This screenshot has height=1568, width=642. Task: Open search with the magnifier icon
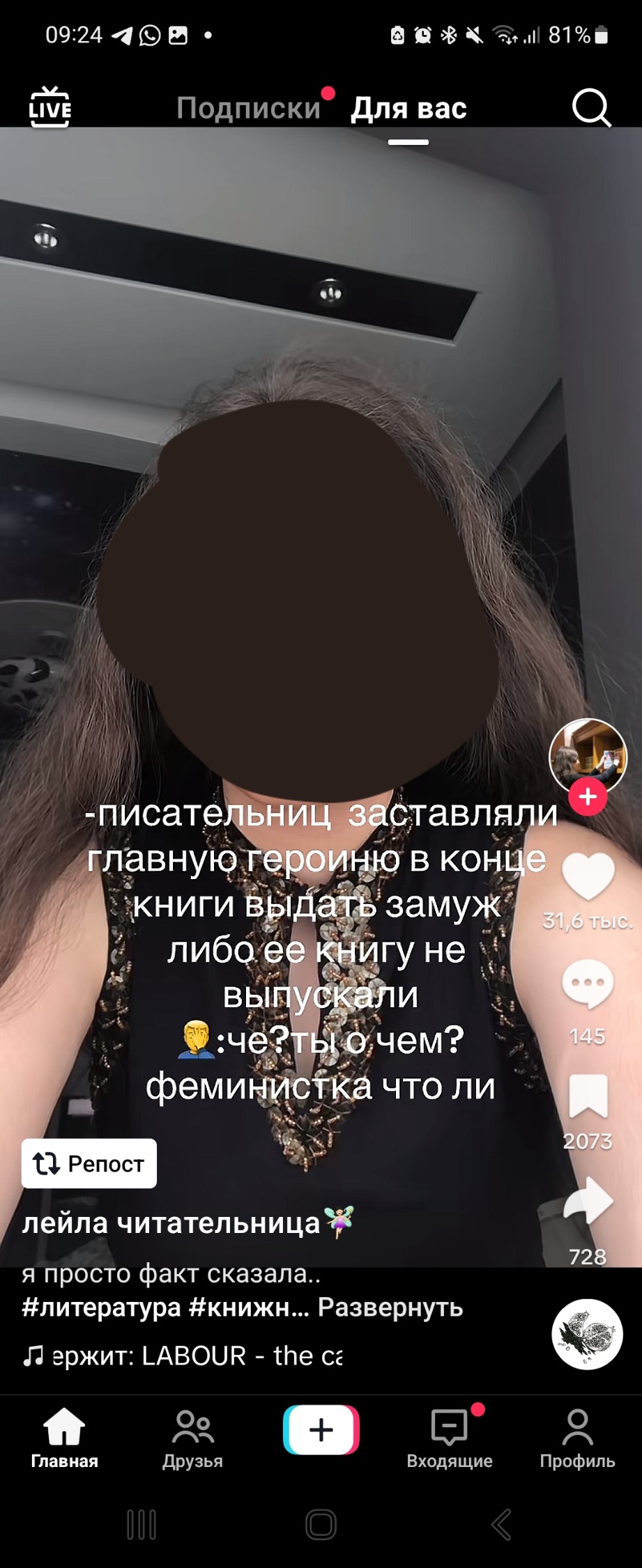coord(591,108)
